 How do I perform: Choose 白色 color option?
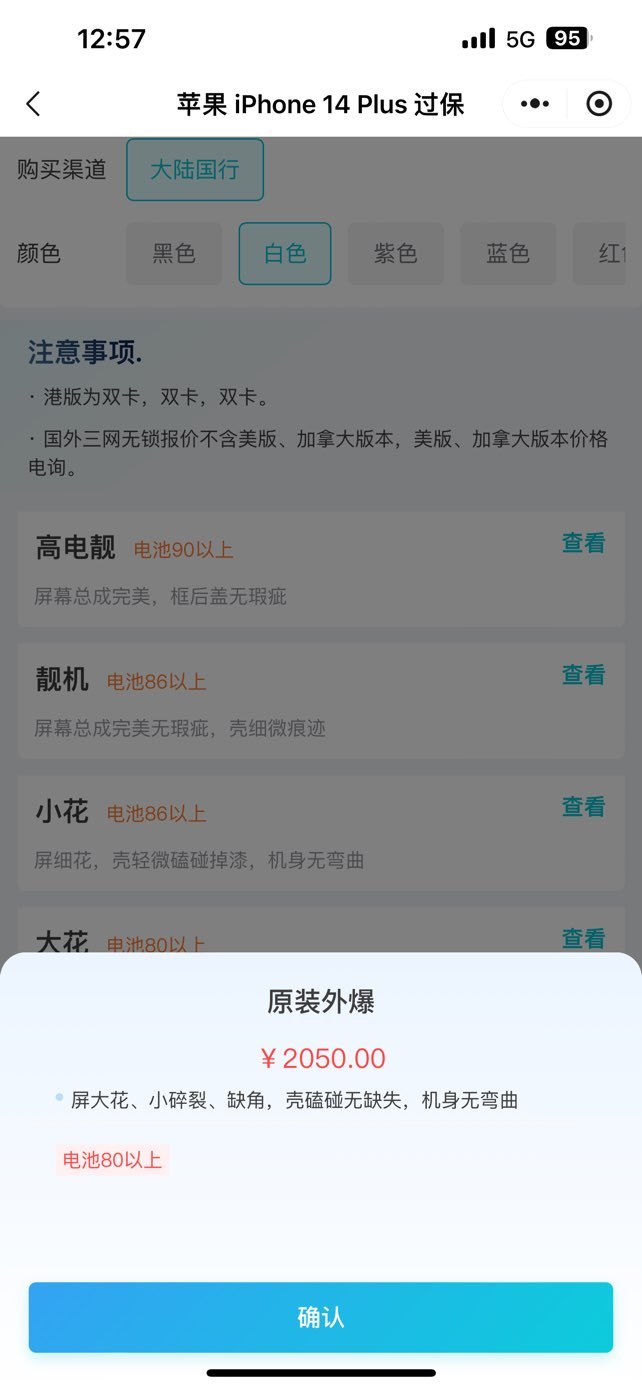click(x=285, y=254)
